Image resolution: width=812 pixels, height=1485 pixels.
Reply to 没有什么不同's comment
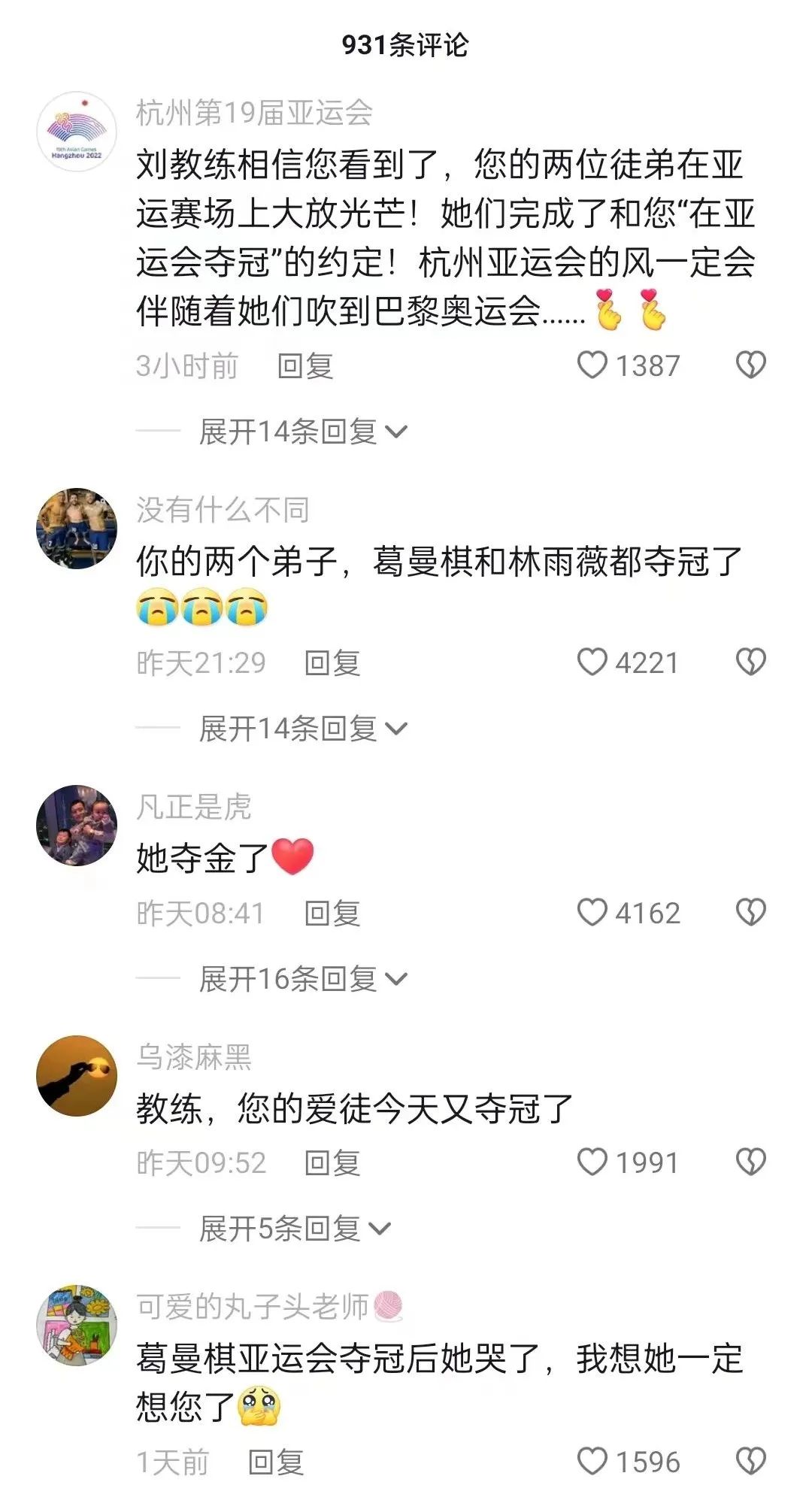pos(332,663)
